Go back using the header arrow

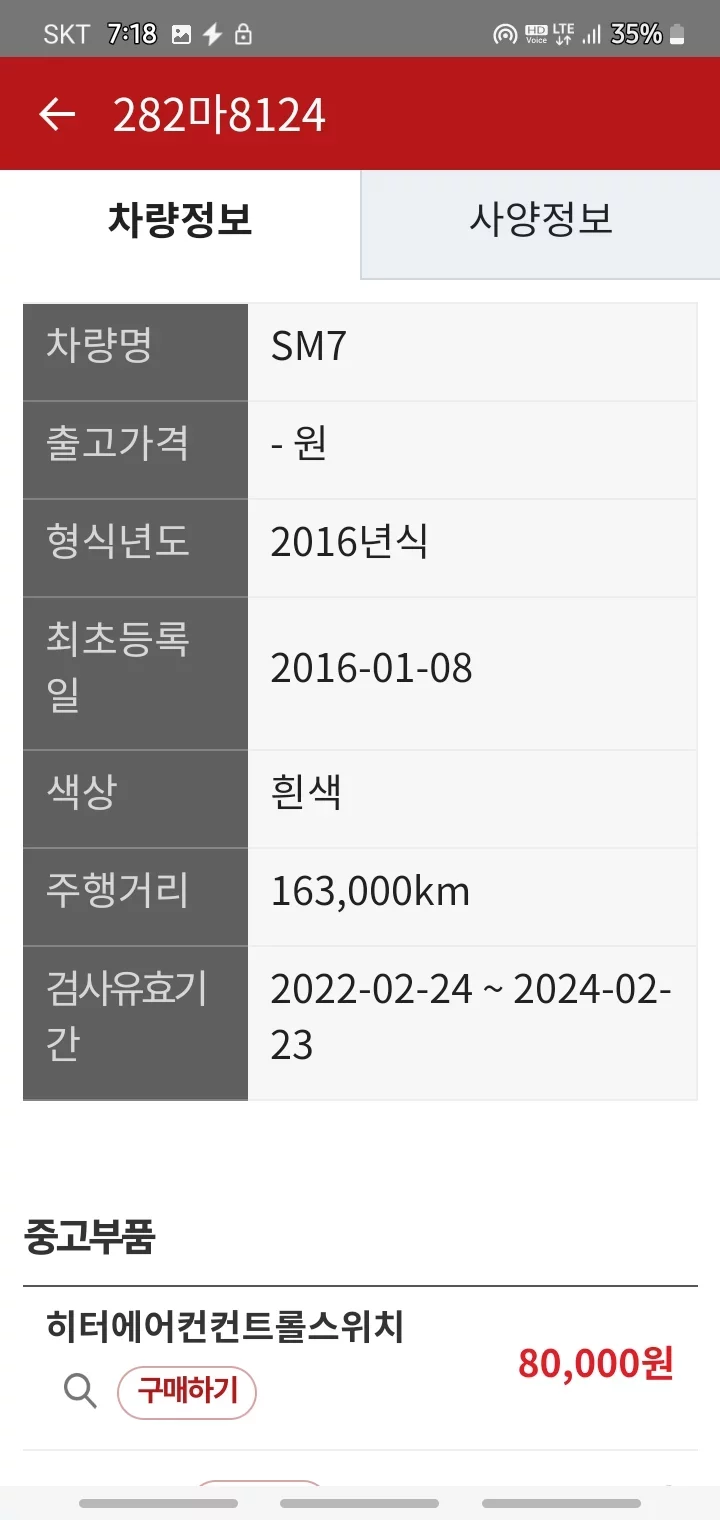tap(57, 115)
